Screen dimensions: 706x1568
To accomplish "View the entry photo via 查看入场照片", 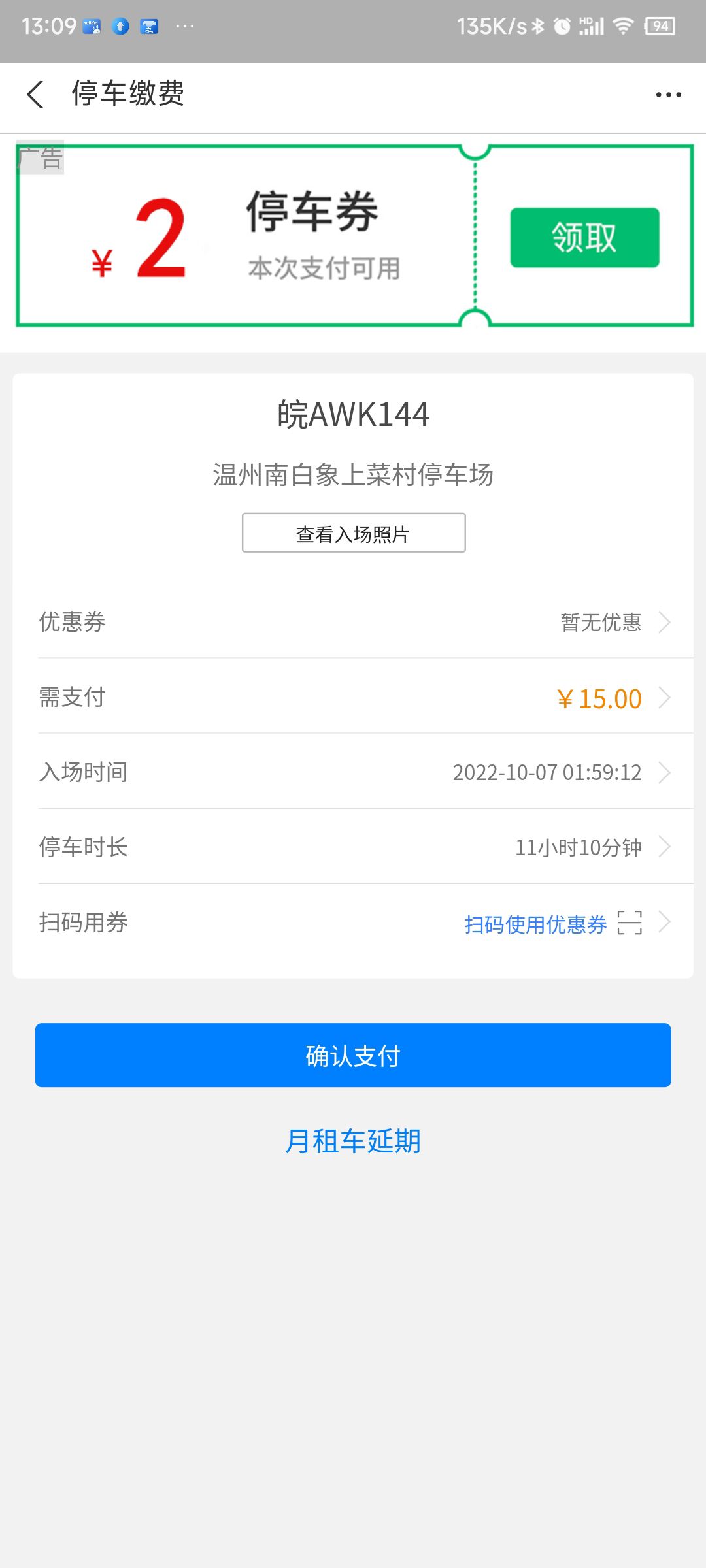I will click(354, 533).
